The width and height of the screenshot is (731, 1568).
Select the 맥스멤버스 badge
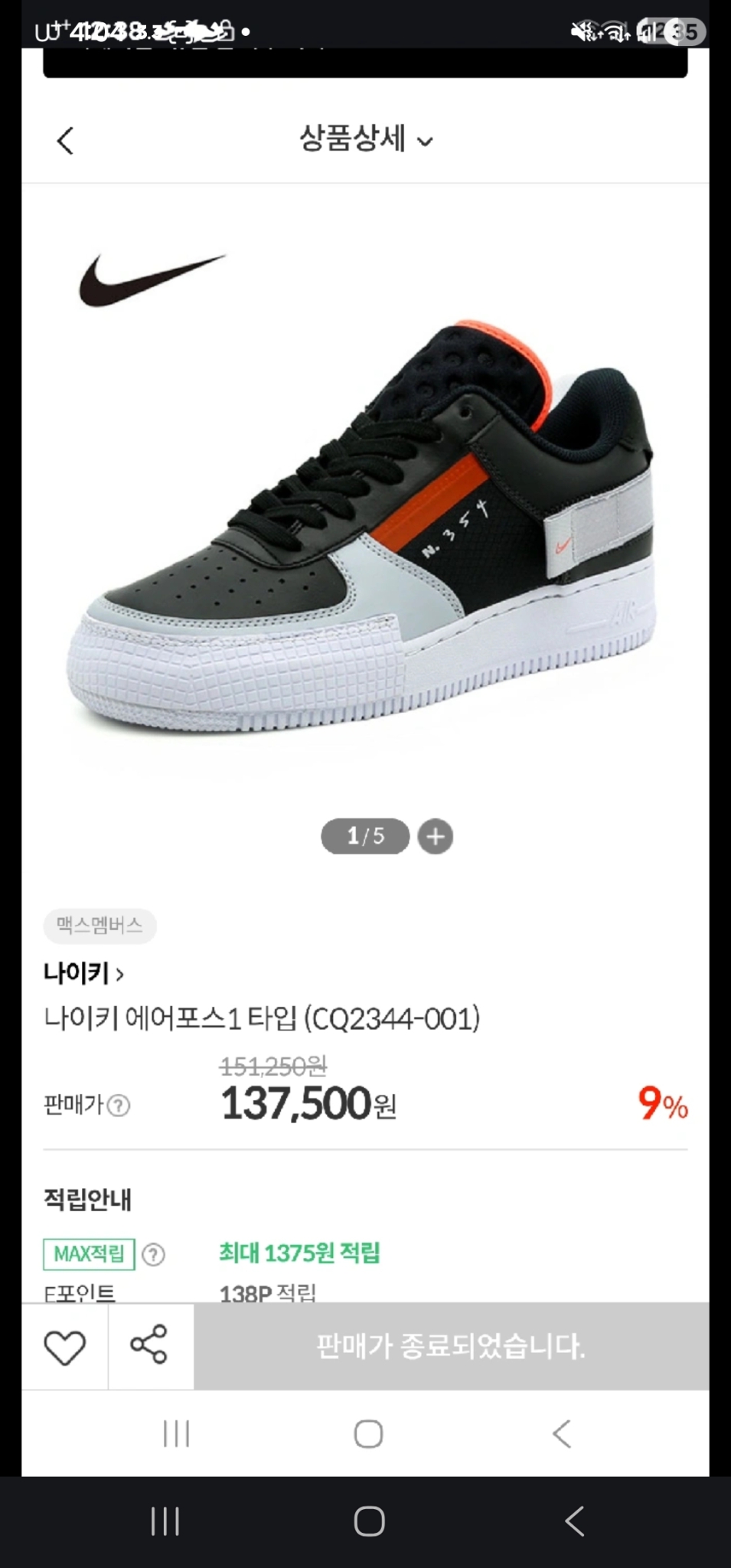pos(100,926)
